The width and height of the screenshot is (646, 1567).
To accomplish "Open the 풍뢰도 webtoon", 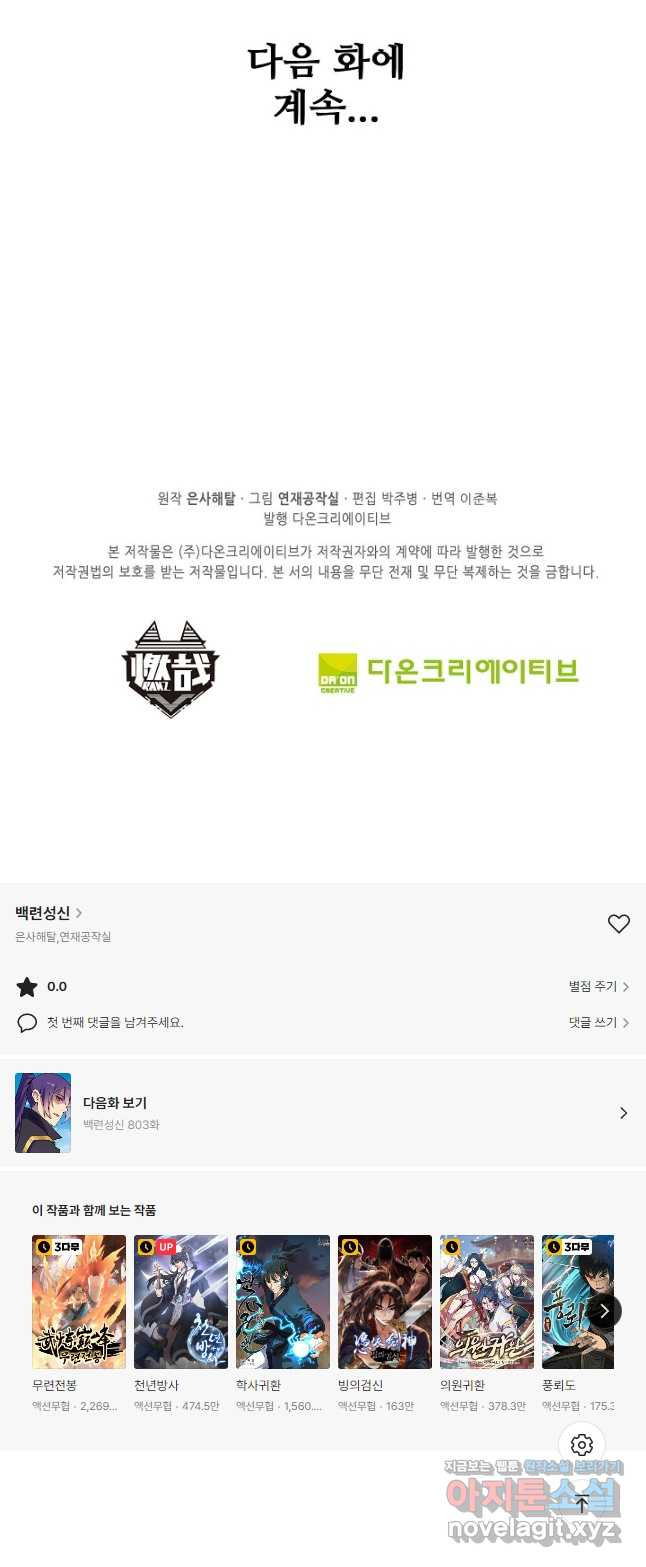I will pos(577,1301).
